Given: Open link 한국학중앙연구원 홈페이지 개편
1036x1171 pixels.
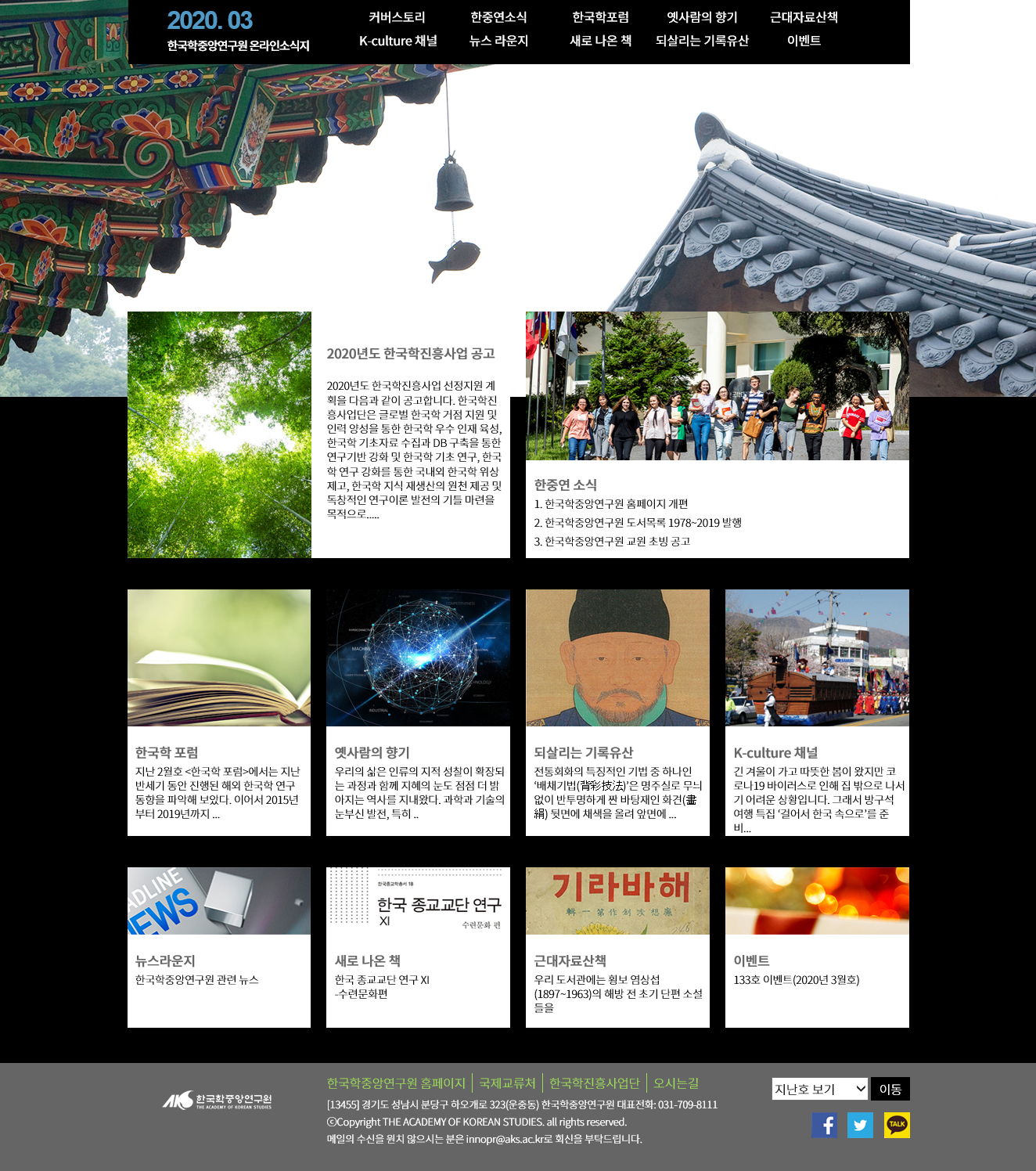Looking at the screenshot, I should click(x=611, y=504).
